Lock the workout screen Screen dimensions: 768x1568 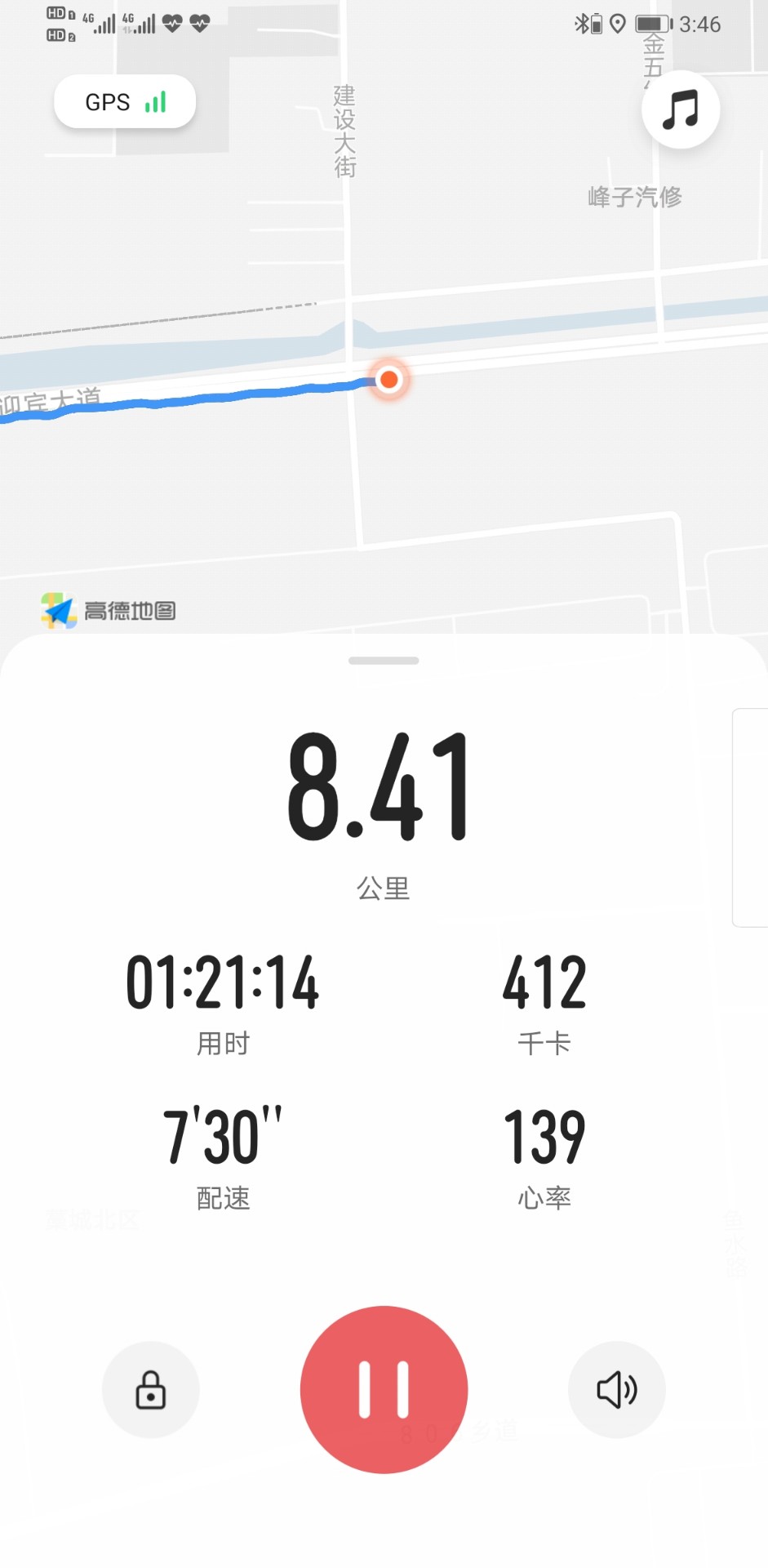coord(151,1389)
